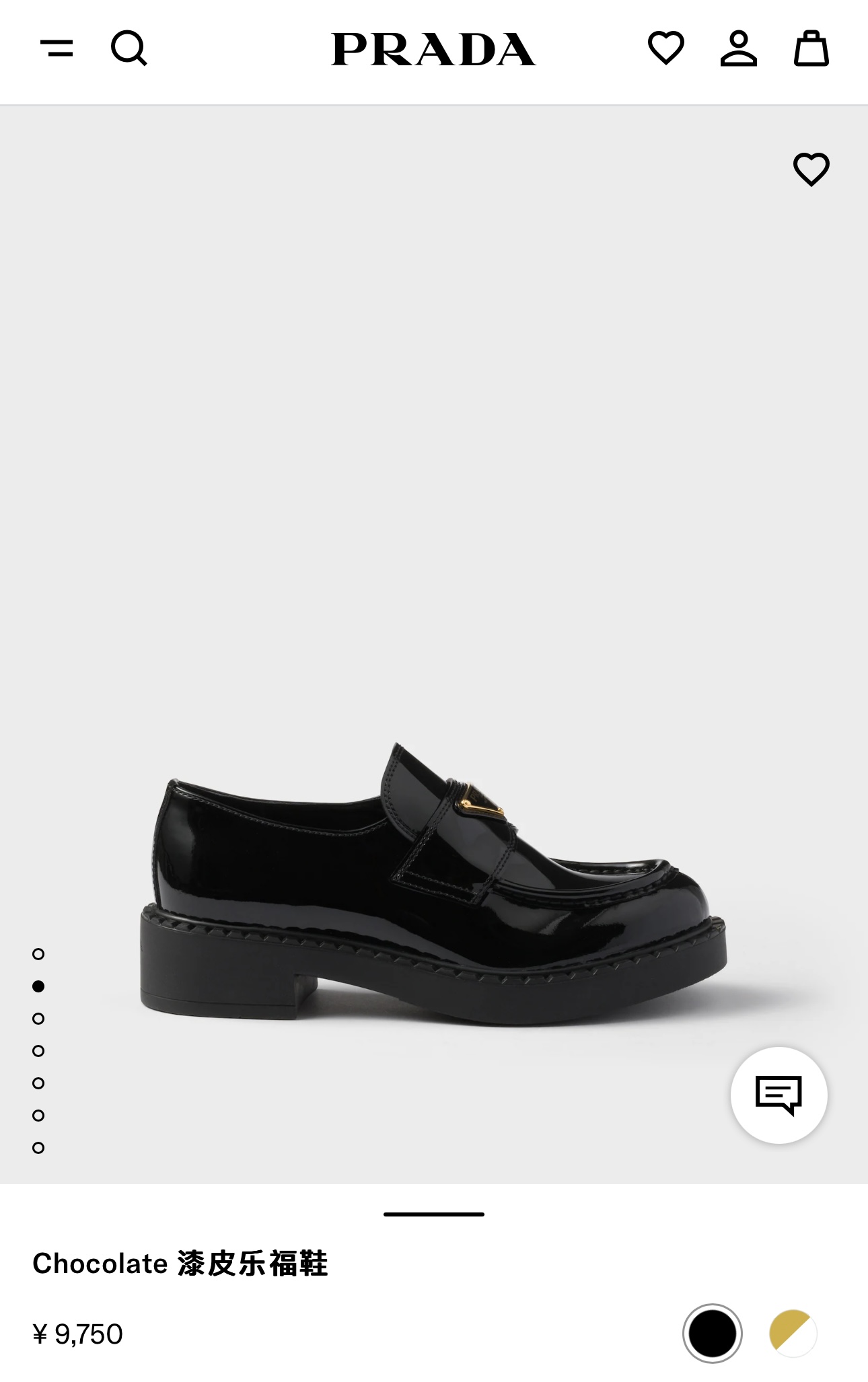This screenshot has width=868, height=1382.
Task: Open the loafer product image
Action: click(433, 881)
